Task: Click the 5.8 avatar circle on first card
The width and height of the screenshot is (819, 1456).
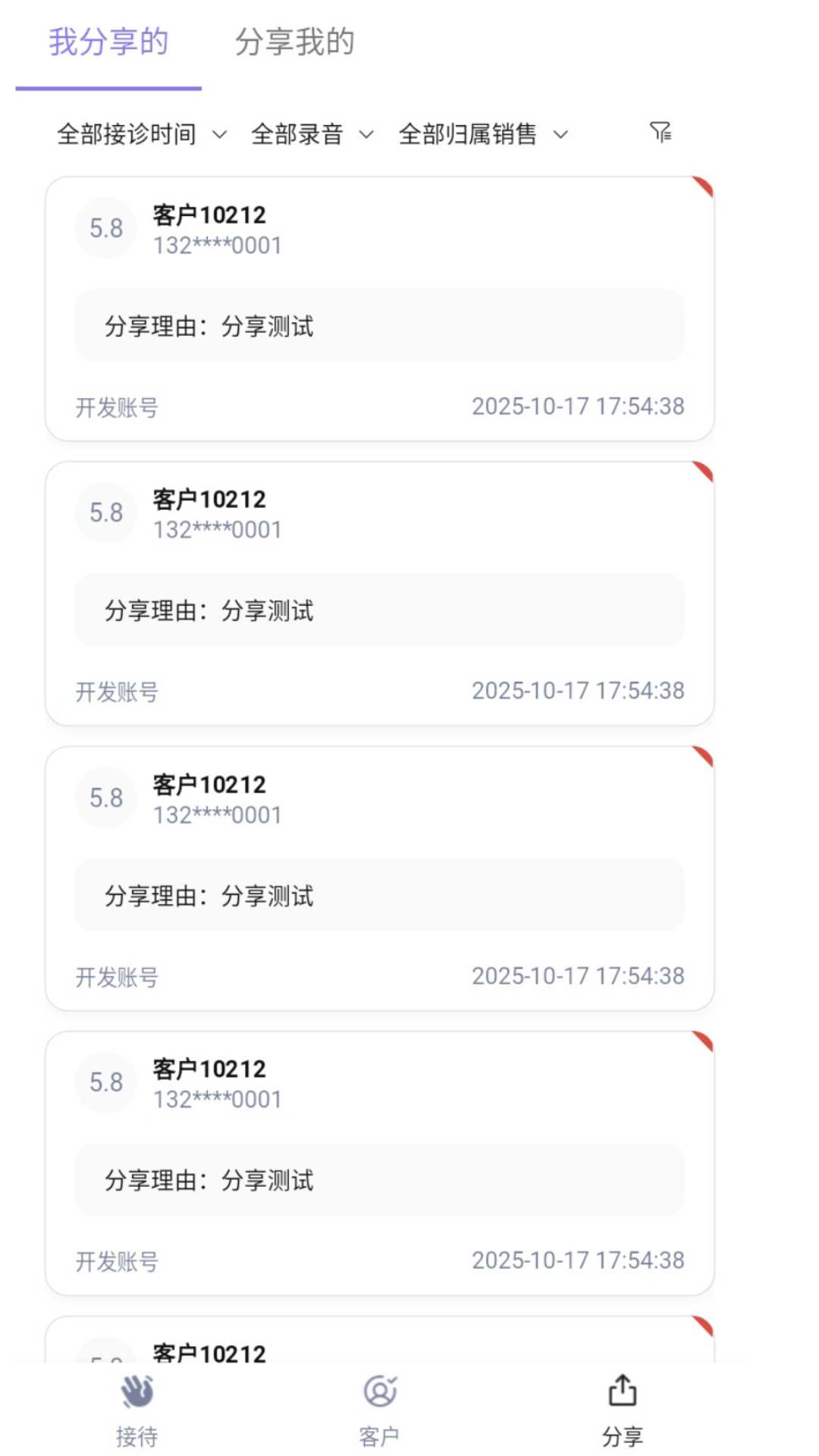Action: click(105, 227)
